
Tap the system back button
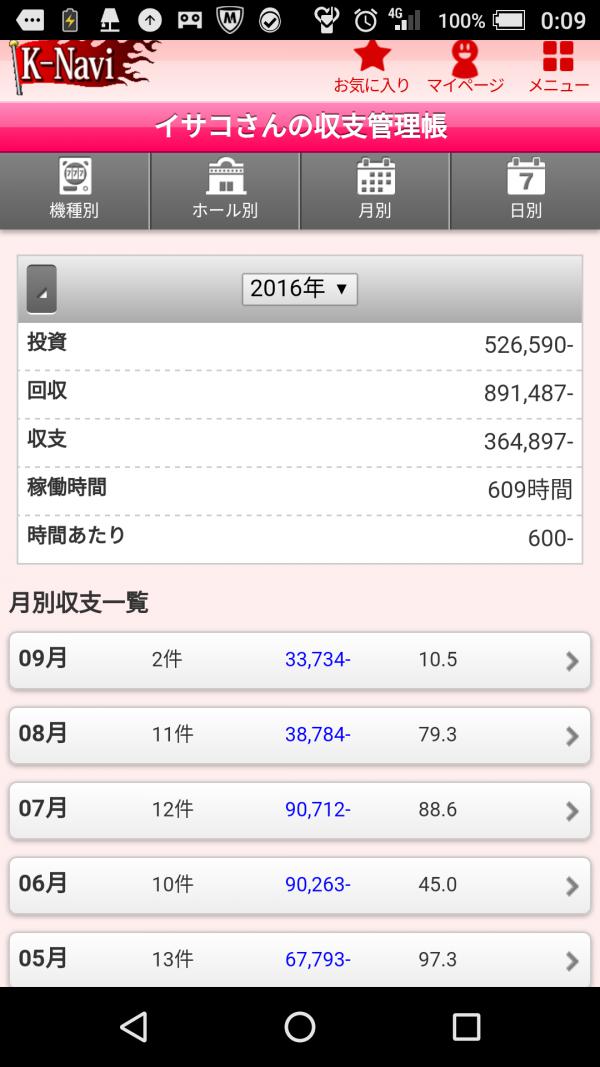coord(133,1027)
